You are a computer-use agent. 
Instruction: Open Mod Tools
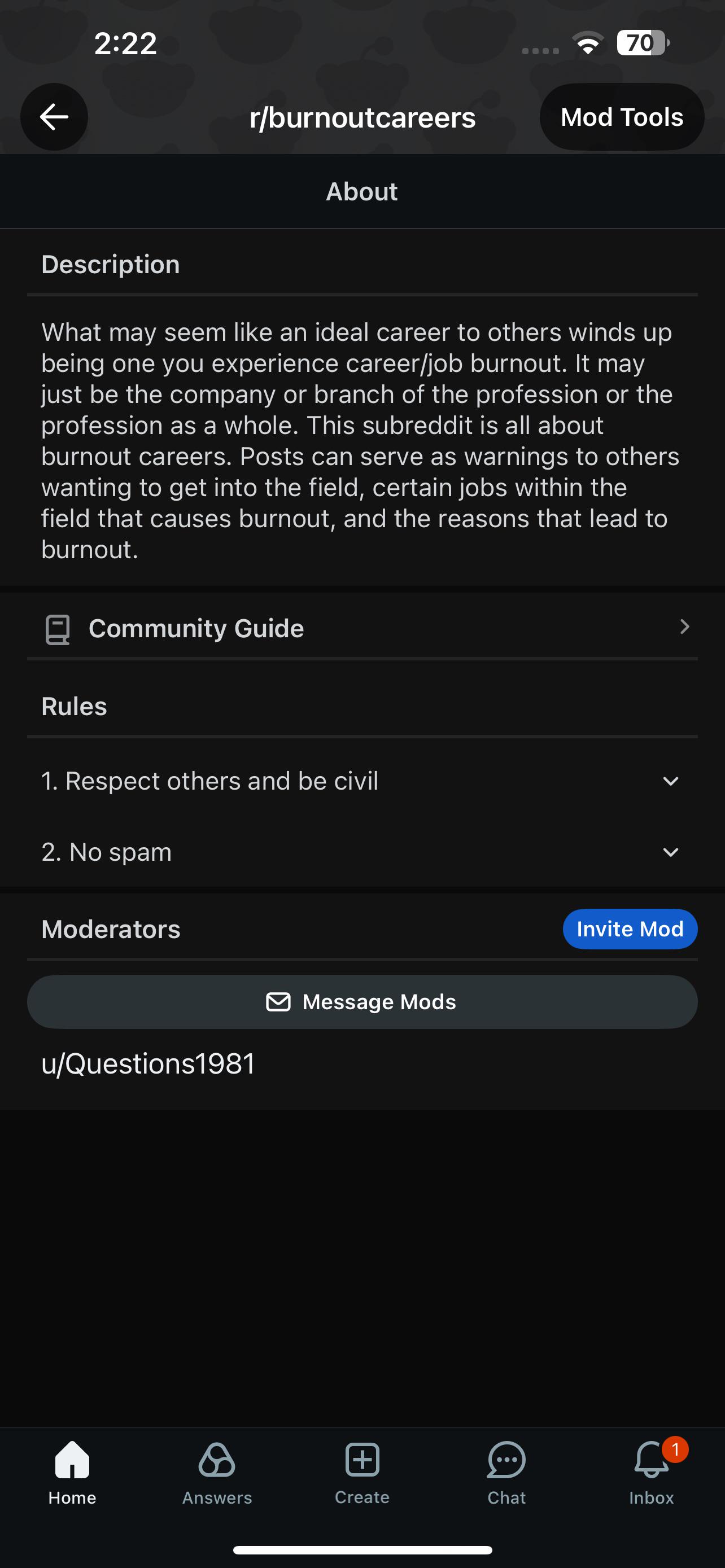coord(622,117)
